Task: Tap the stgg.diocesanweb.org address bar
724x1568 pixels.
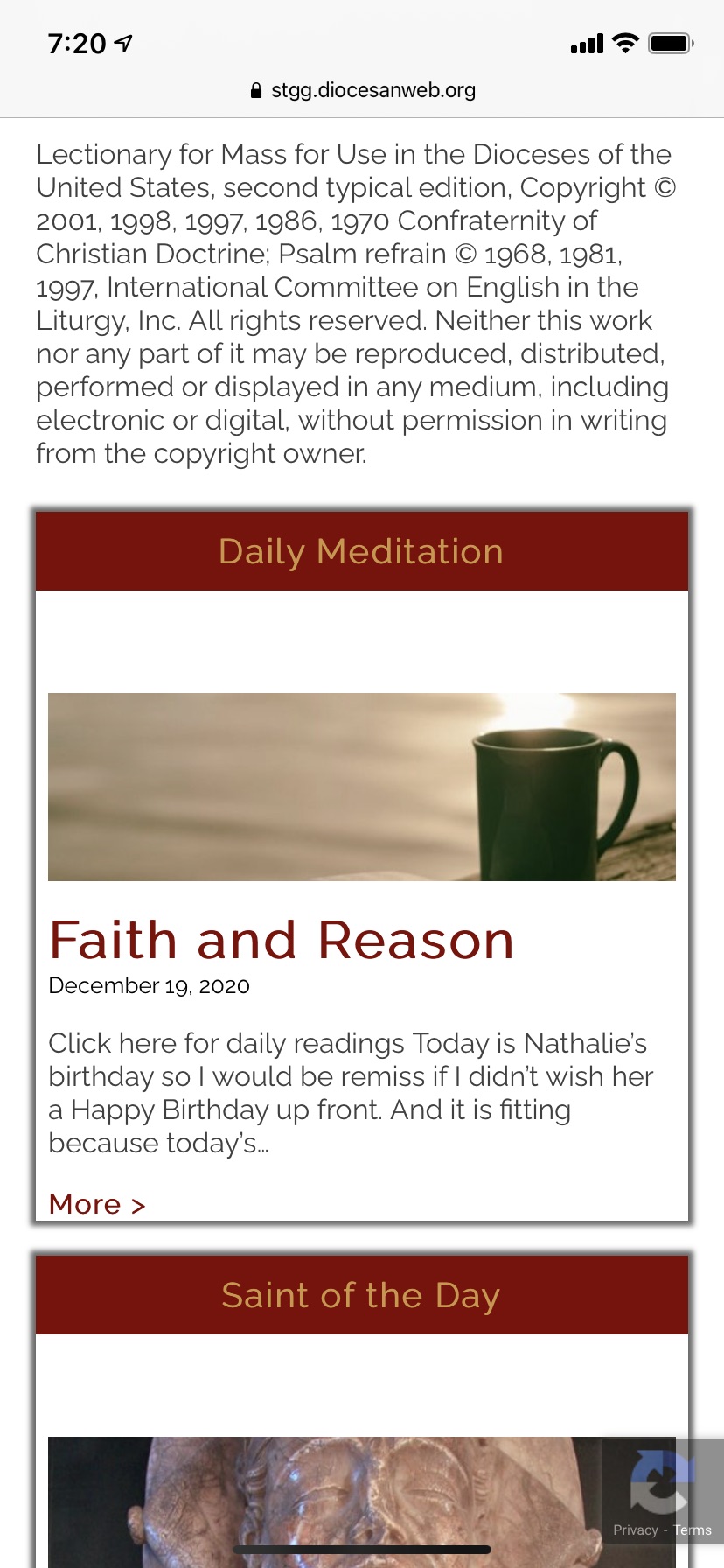Action: pos(362,90)
